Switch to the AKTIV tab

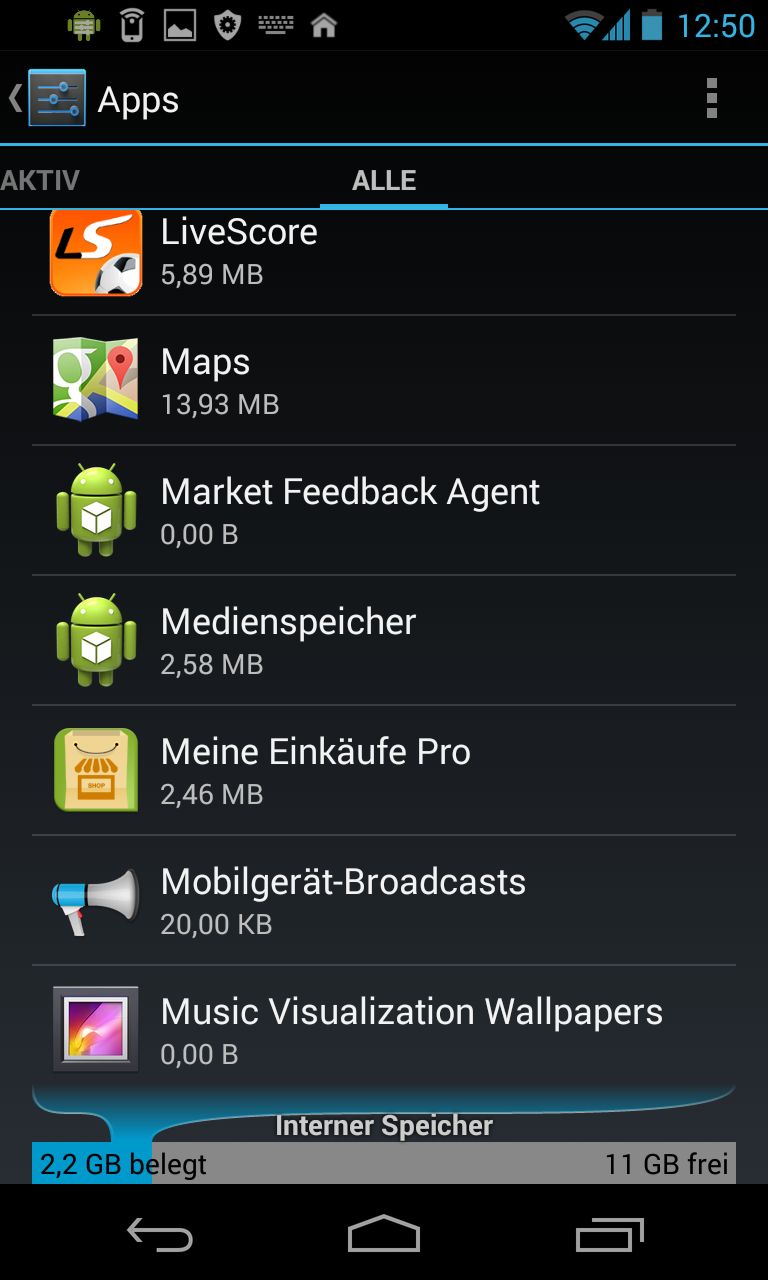tap(40, 181)
